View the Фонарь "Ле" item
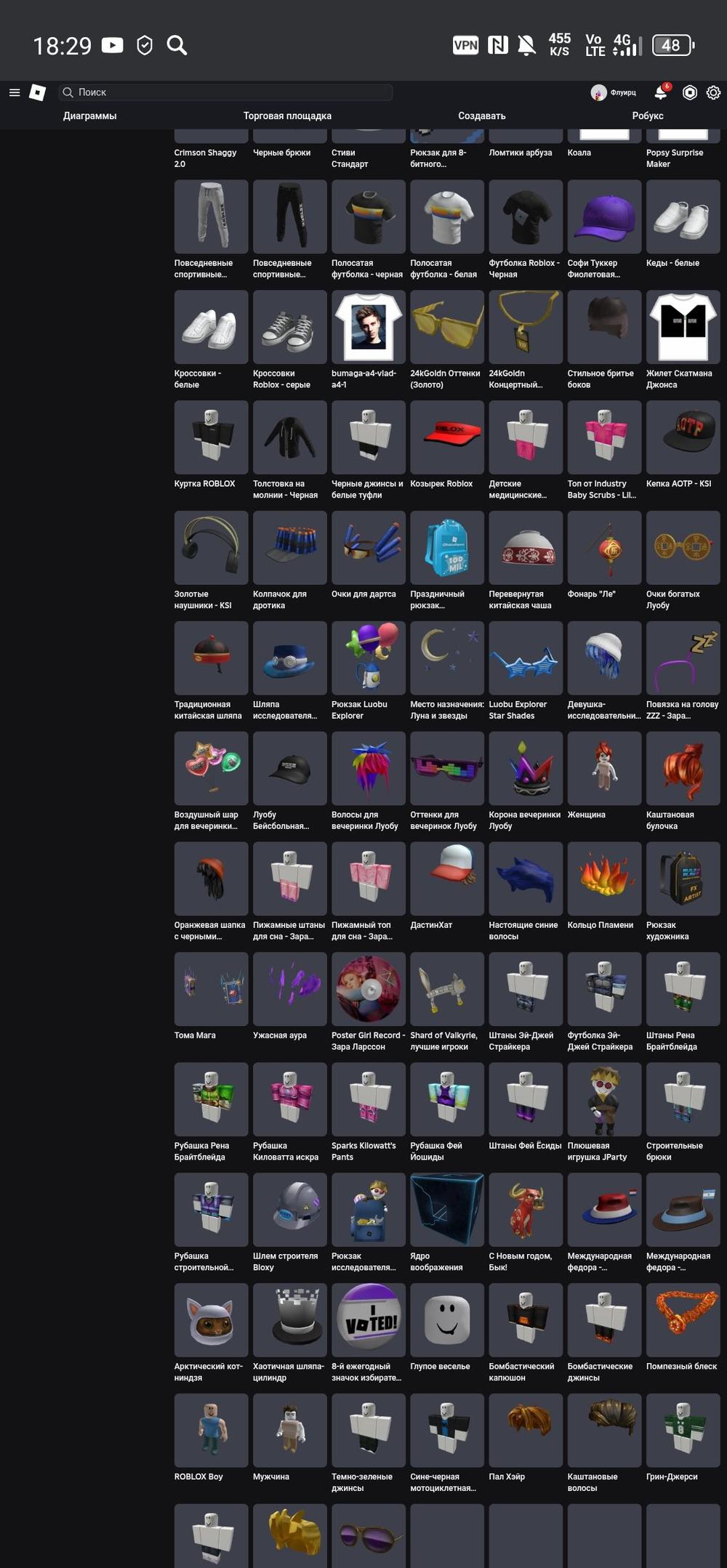727x1568 pixels. 604,548
